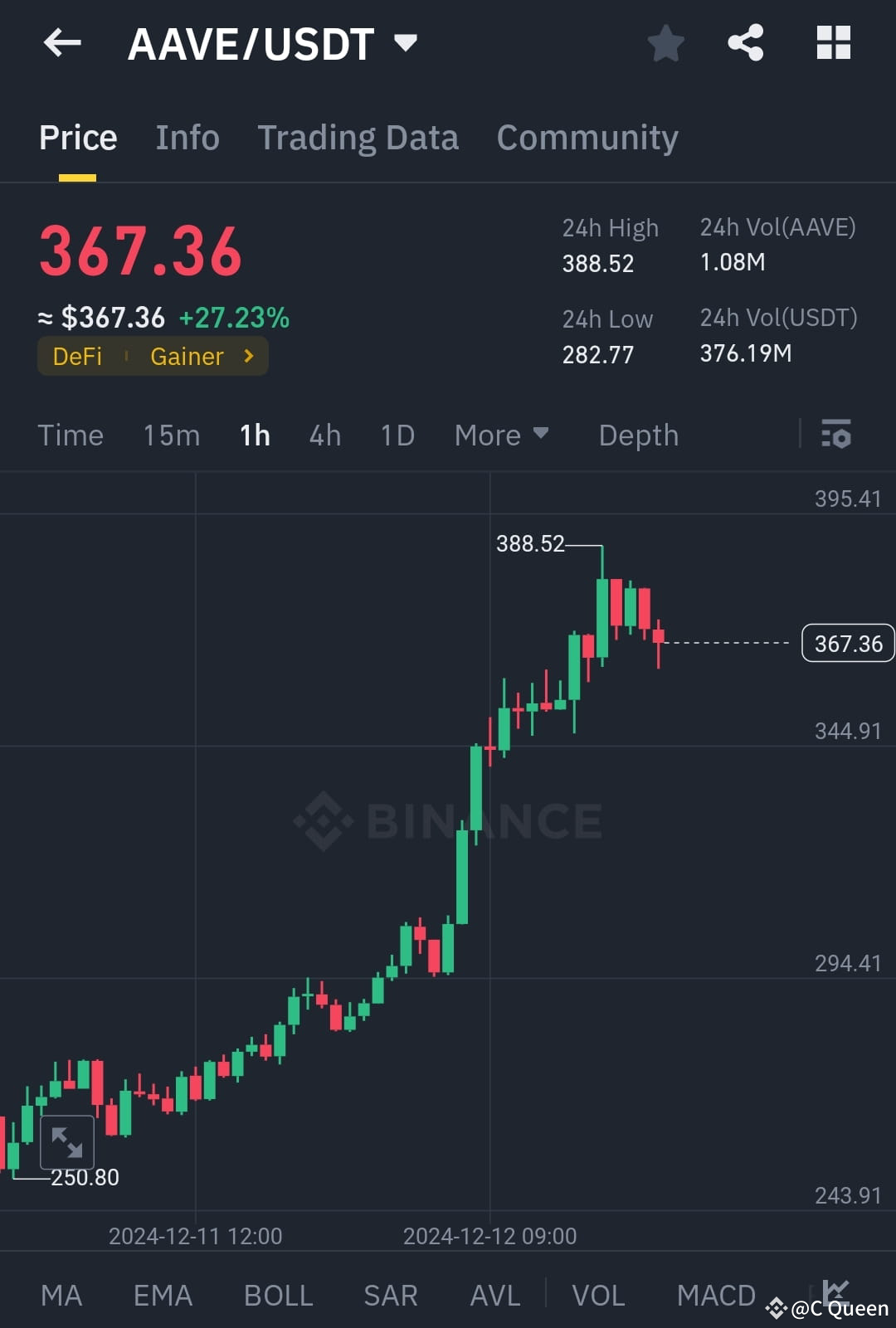Tap the back arrow to exit the chart
The height and width of the screenshot is (1328, 896).
coord(62,43)
